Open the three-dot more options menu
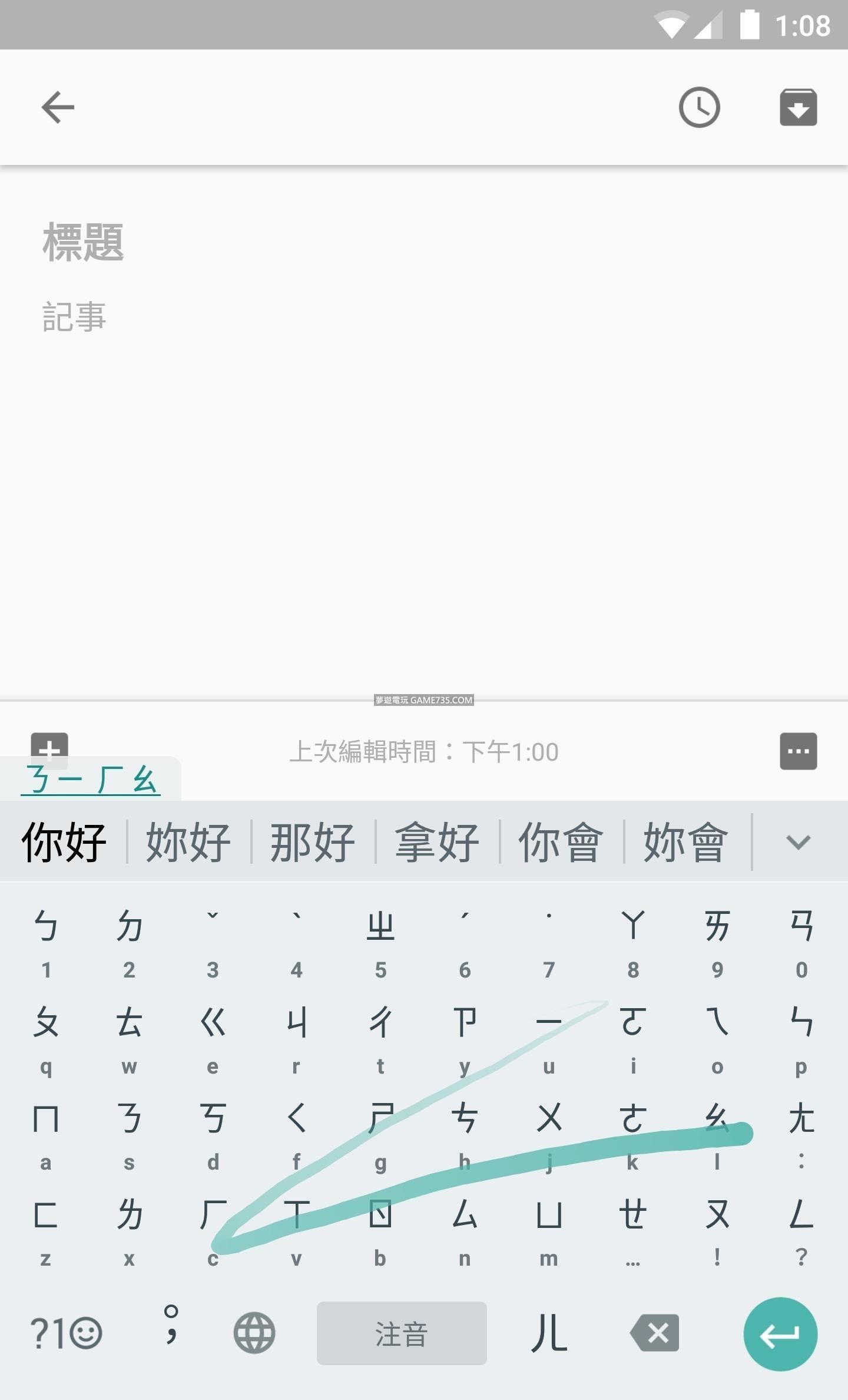 (x=798, y=751)
